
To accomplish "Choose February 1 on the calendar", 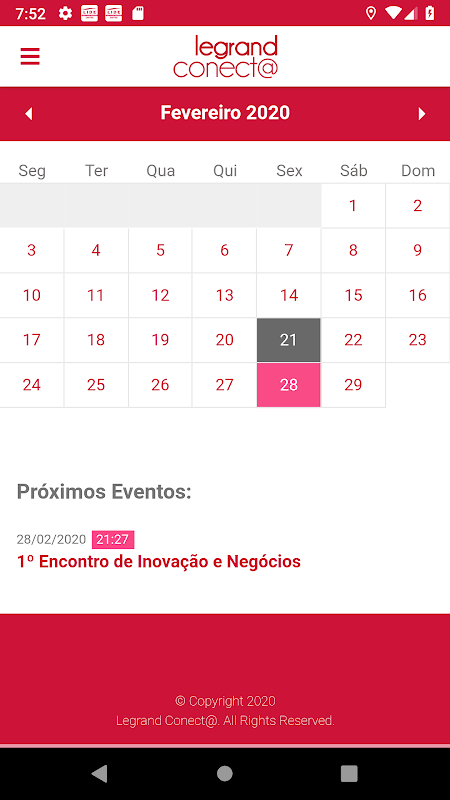I will (x=353, y=206).
